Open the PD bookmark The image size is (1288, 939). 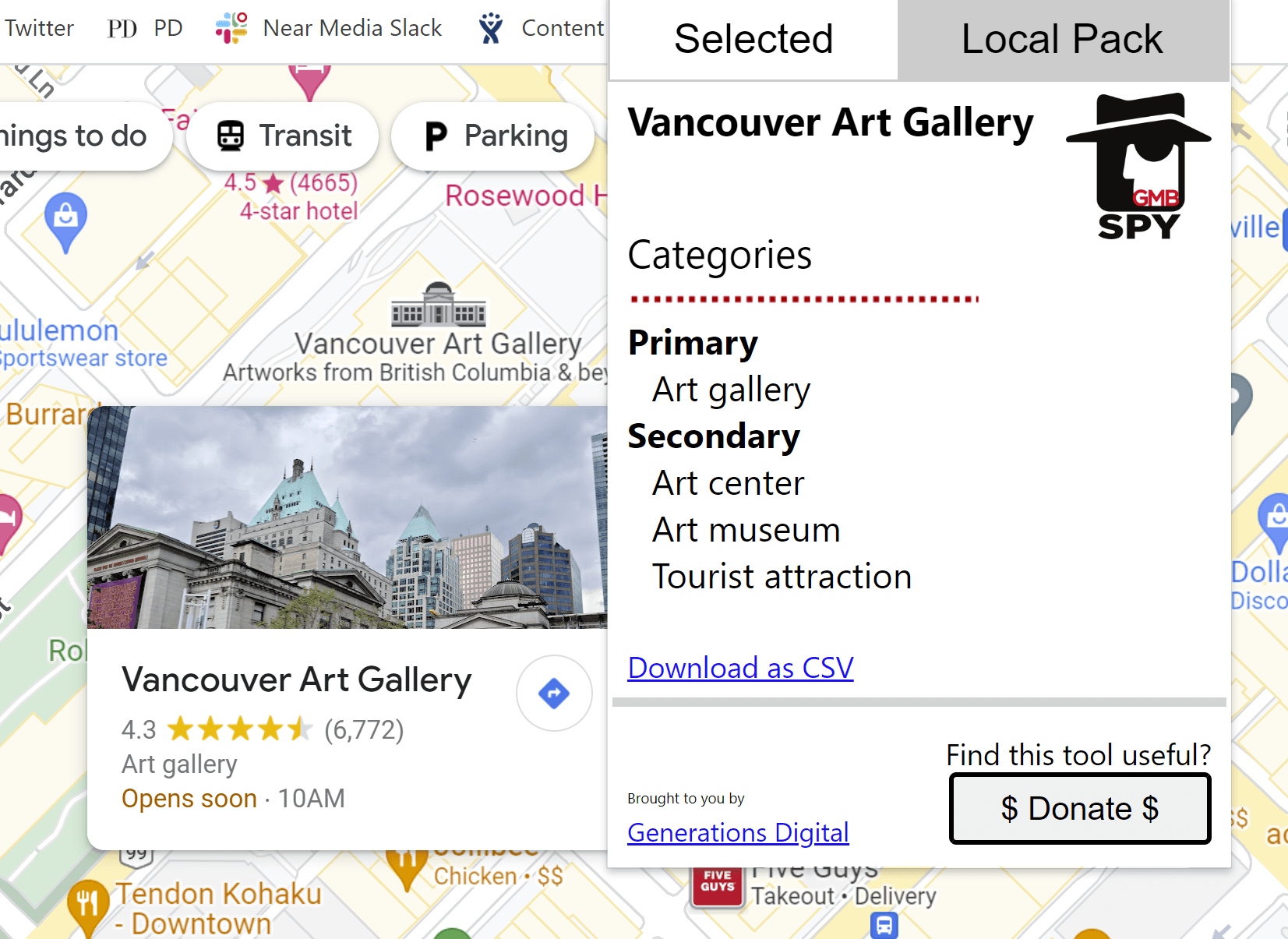tap(145, 28)
